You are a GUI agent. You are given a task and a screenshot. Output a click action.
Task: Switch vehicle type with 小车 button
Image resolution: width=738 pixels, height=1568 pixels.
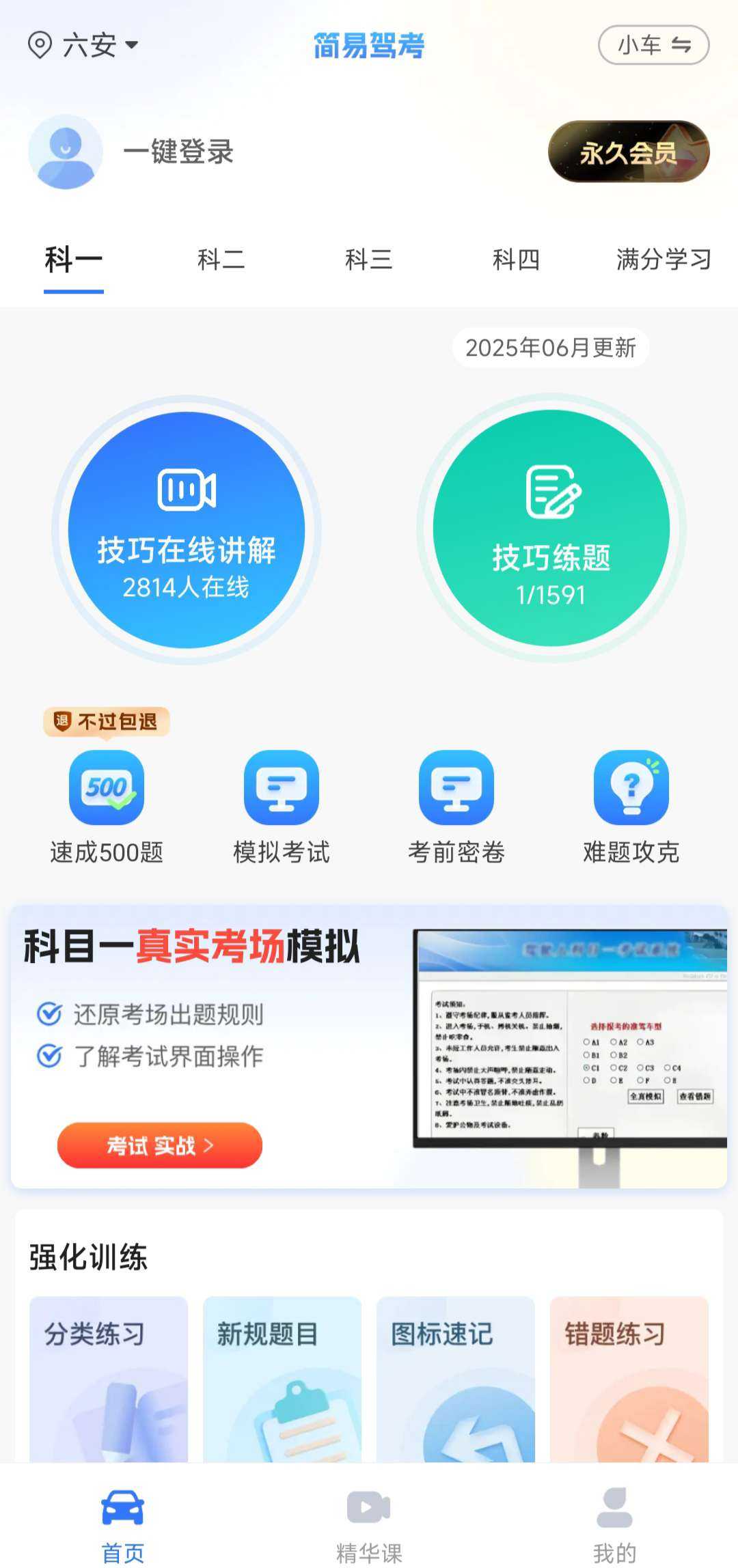tap(653, 46)
